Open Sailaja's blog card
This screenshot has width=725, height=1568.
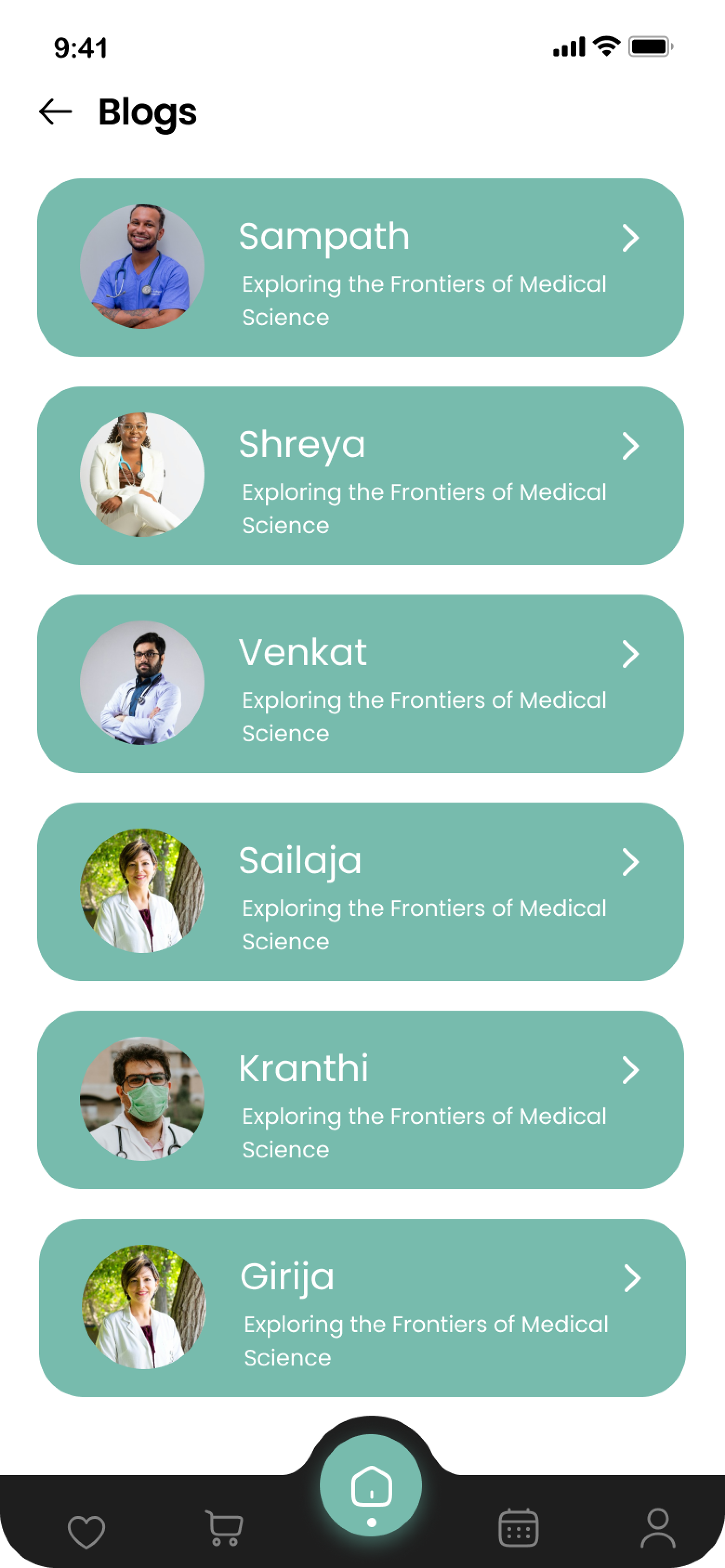click(361, 892)
